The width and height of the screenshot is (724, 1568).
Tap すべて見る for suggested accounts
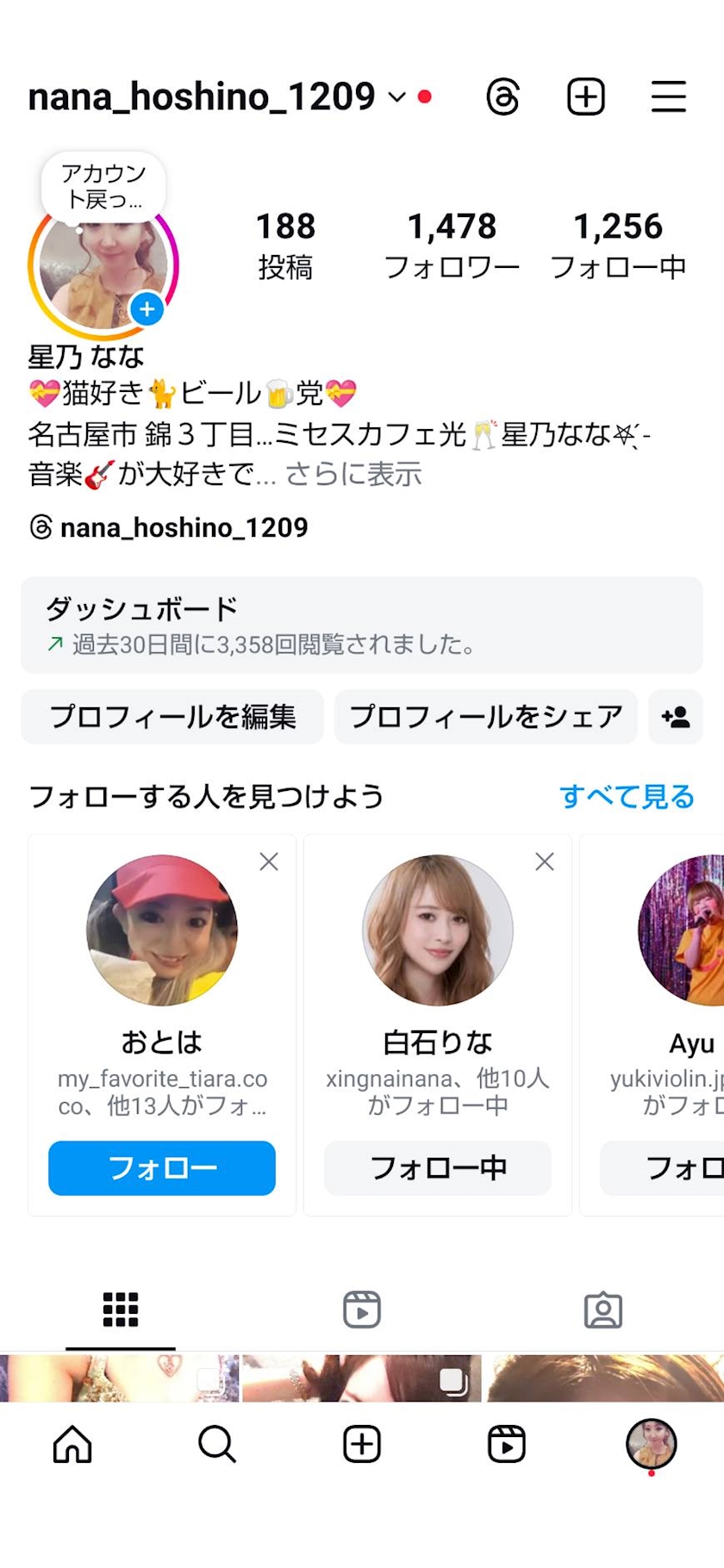point(627,797)
